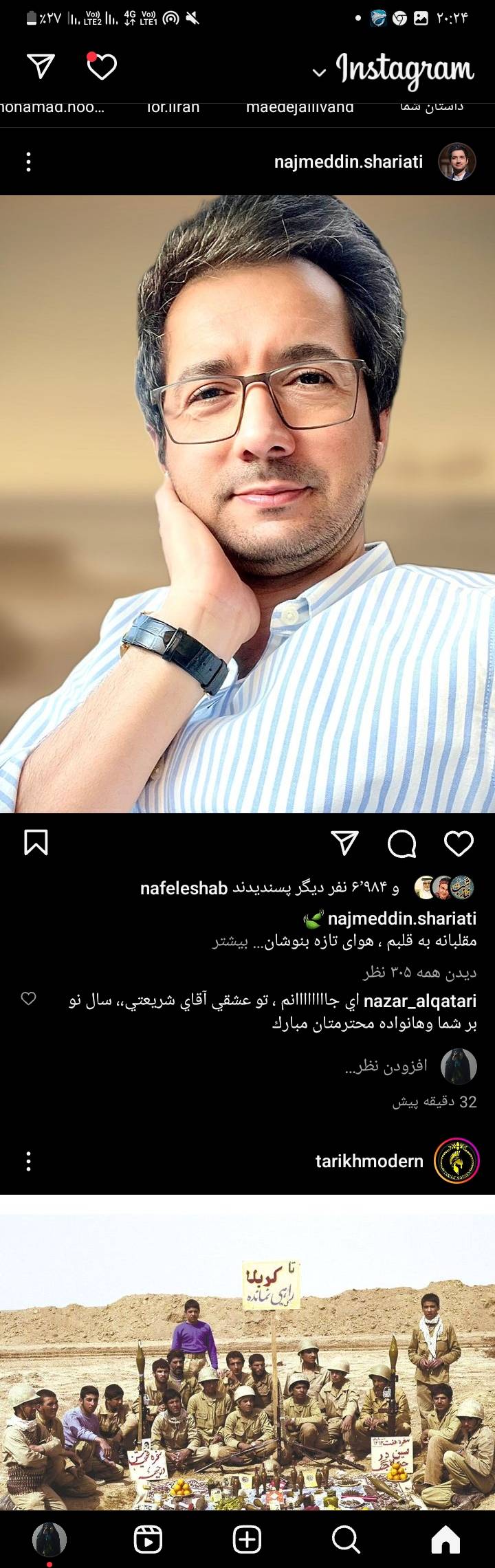This screenshot has width=495, height=1568.
Task: Share najmeddin.shariati's post
Action: [x=345, y=843]
